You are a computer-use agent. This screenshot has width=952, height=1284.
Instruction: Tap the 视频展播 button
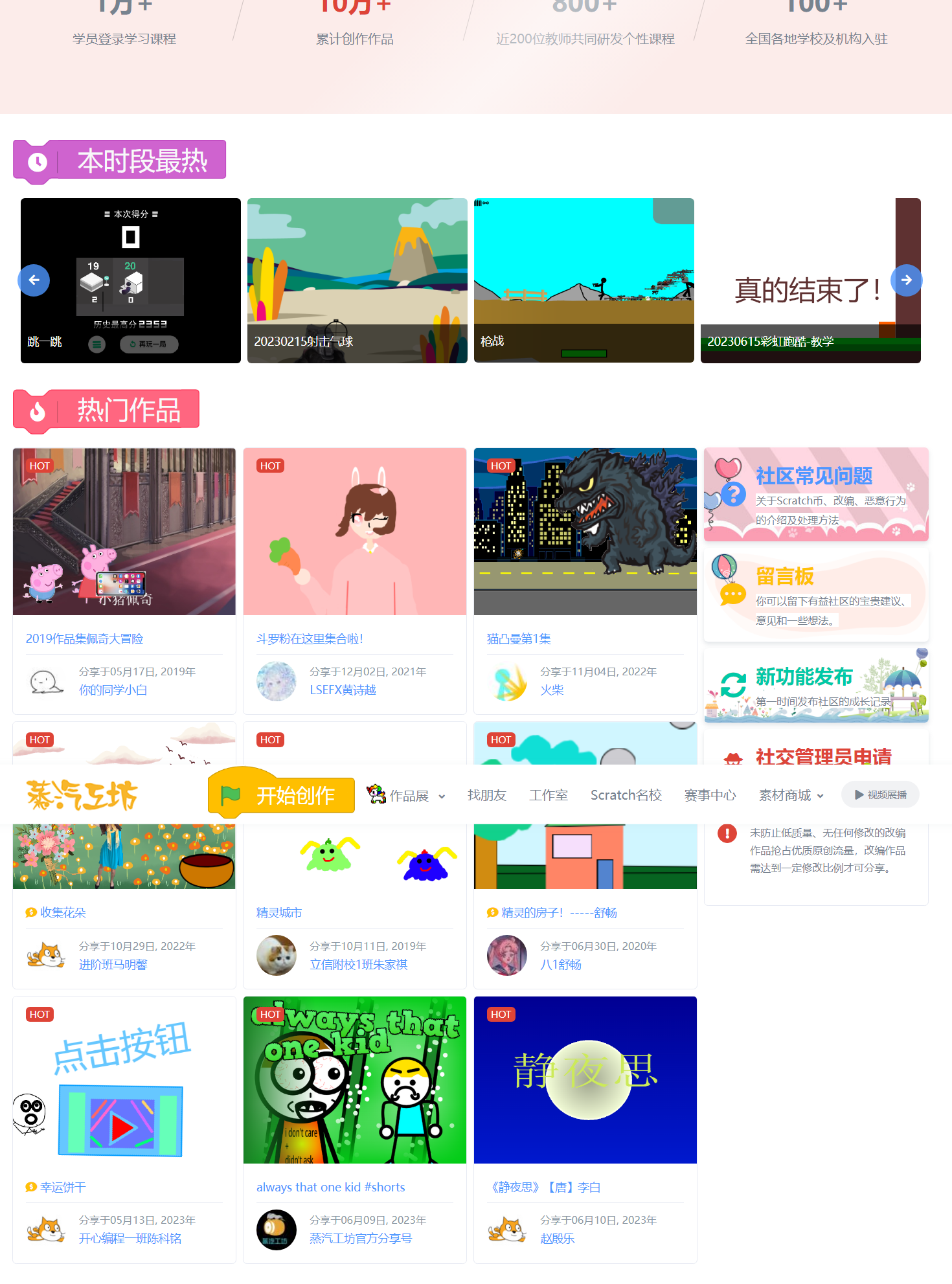(x=879, y=795)
